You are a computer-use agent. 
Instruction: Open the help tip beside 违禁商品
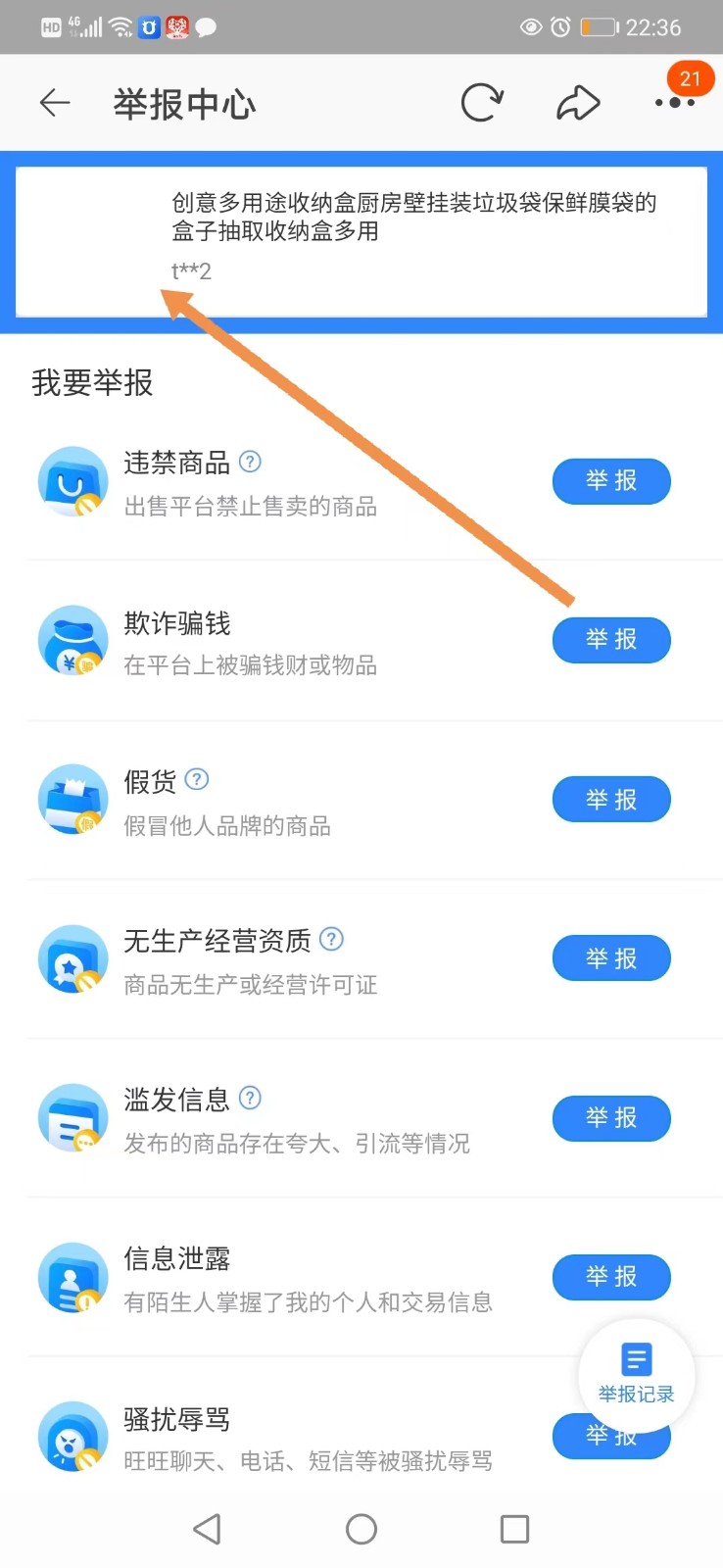(x=250, y=462)
